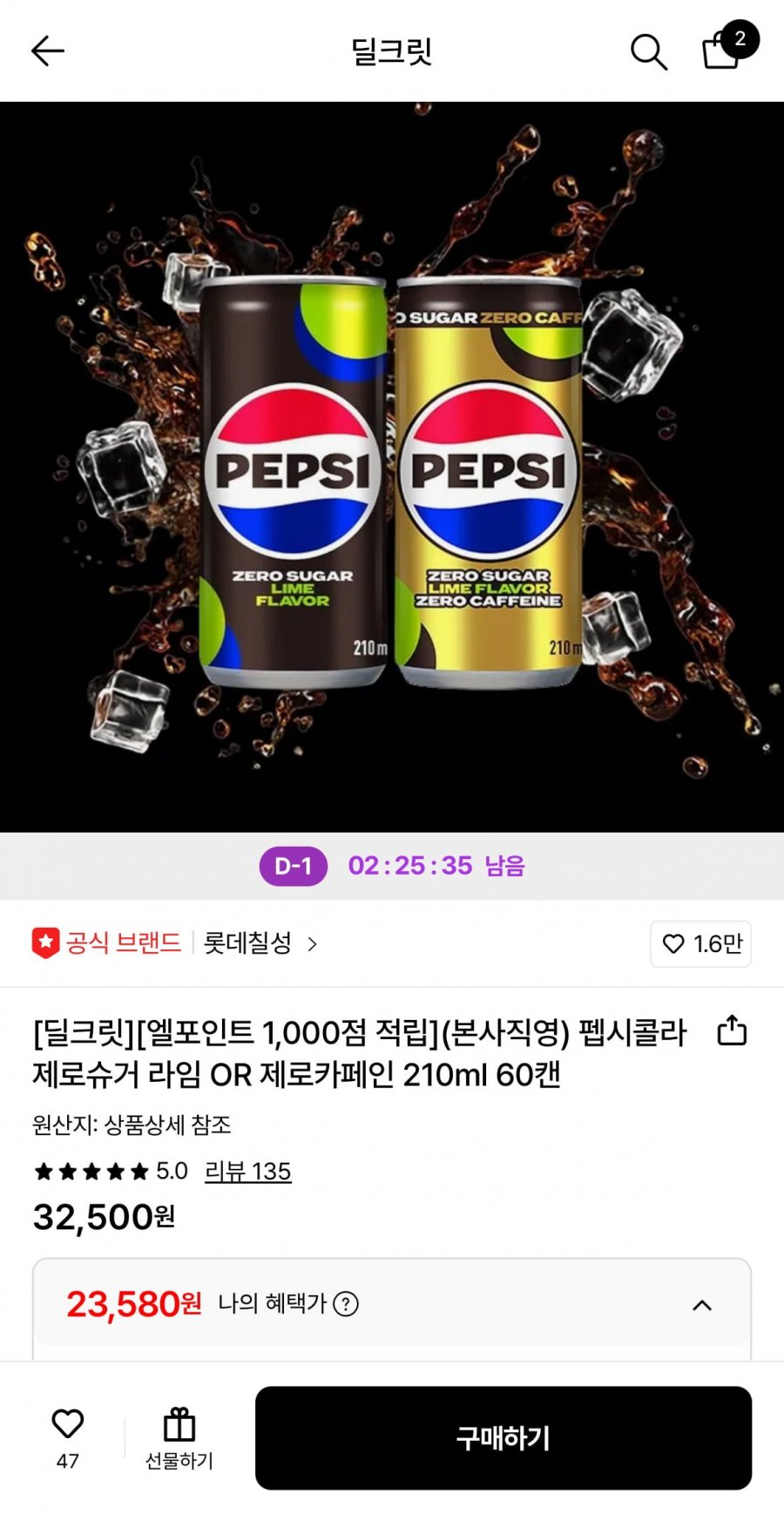Add product to wishlist via the 47 heart
This screenshot has width=784, height=1514.
(x=67, y=1436)
